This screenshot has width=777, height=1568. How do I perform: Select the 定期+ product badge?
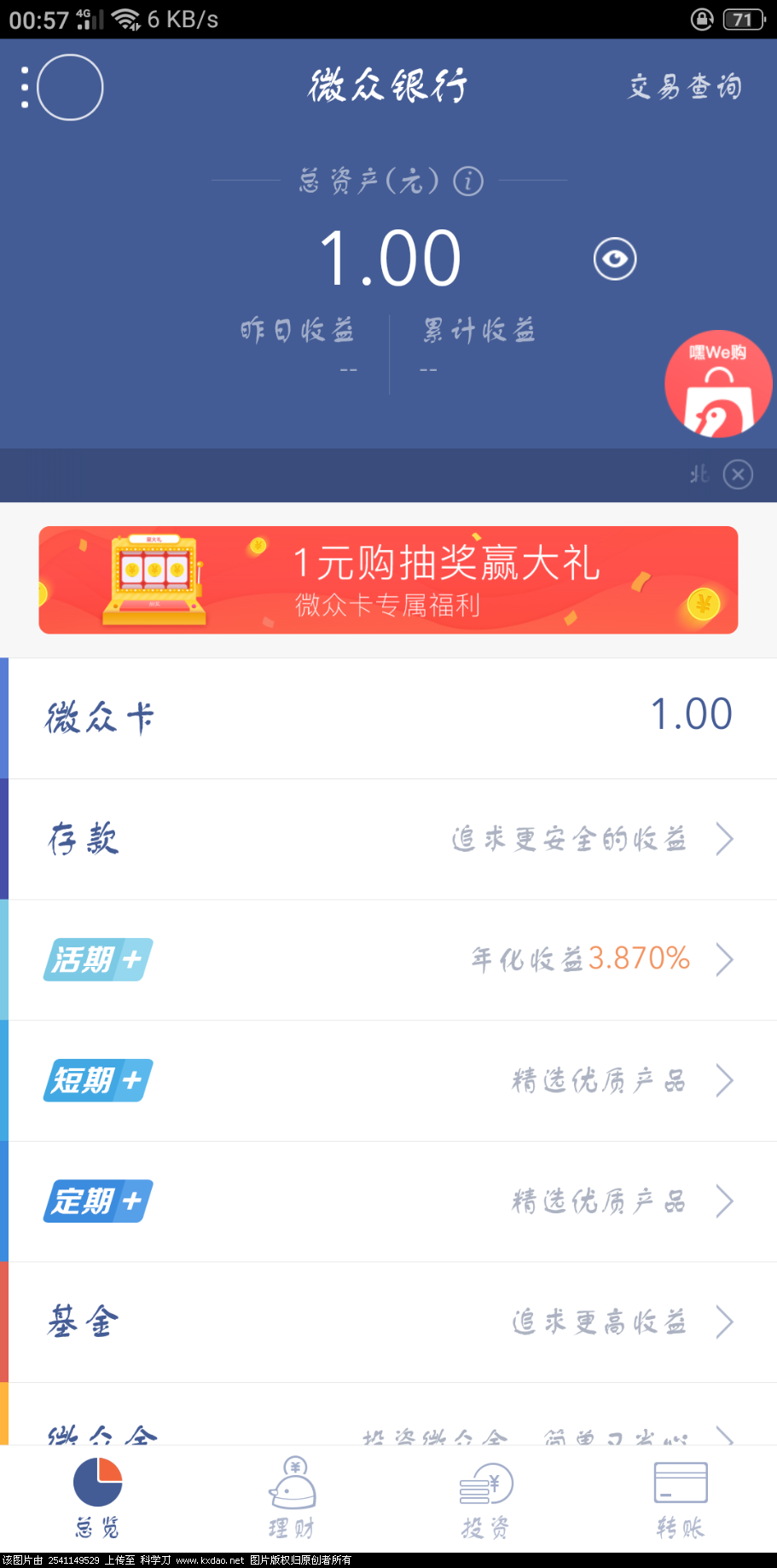(x=97, y=1201)
